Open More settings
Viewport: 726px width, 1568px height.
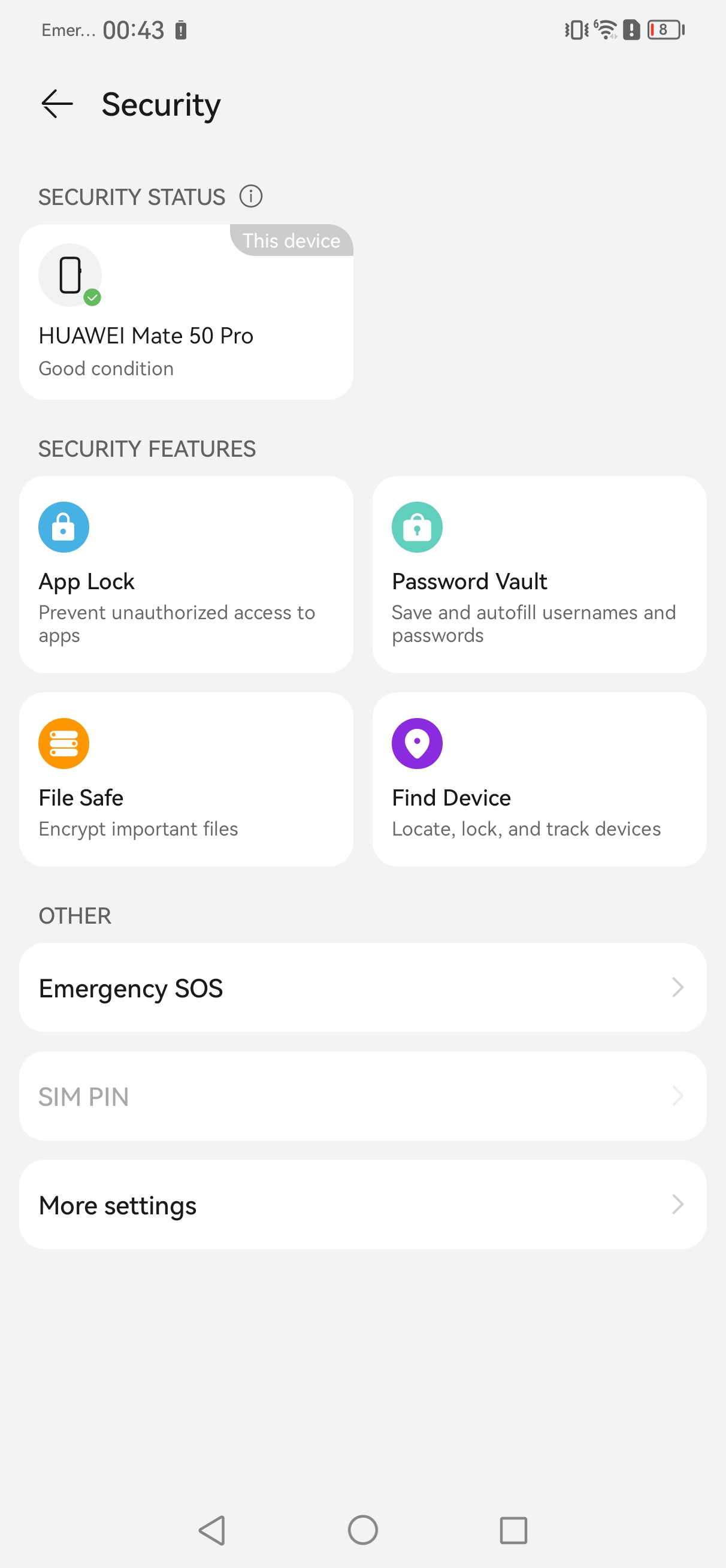362,1204
